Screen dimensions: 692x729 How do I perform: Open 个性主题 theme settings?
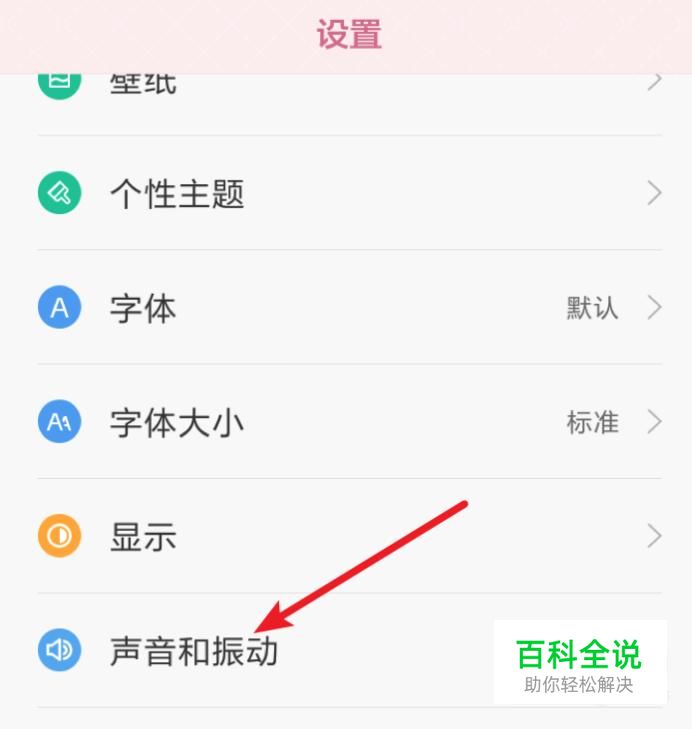[345, 193]
